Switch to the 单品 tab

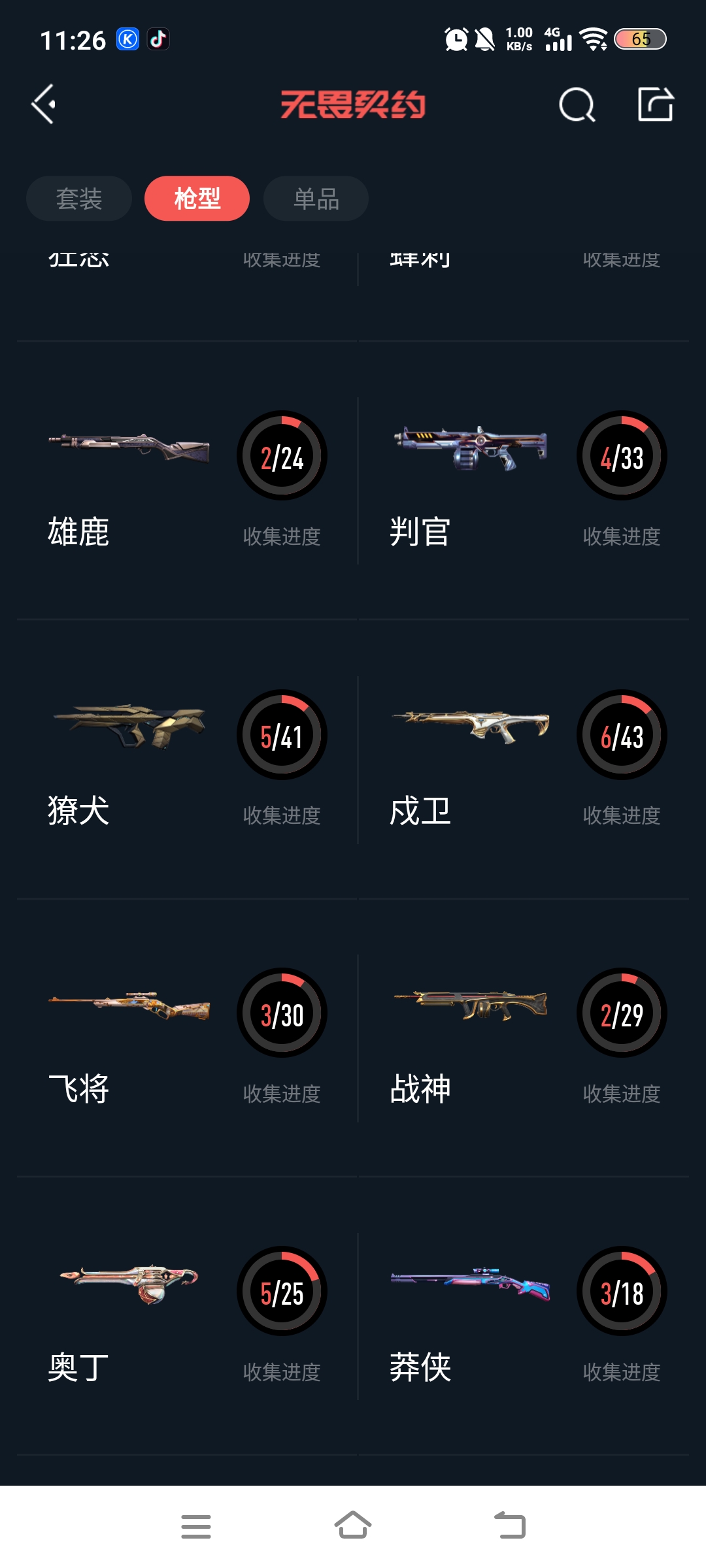coord(316,199)
